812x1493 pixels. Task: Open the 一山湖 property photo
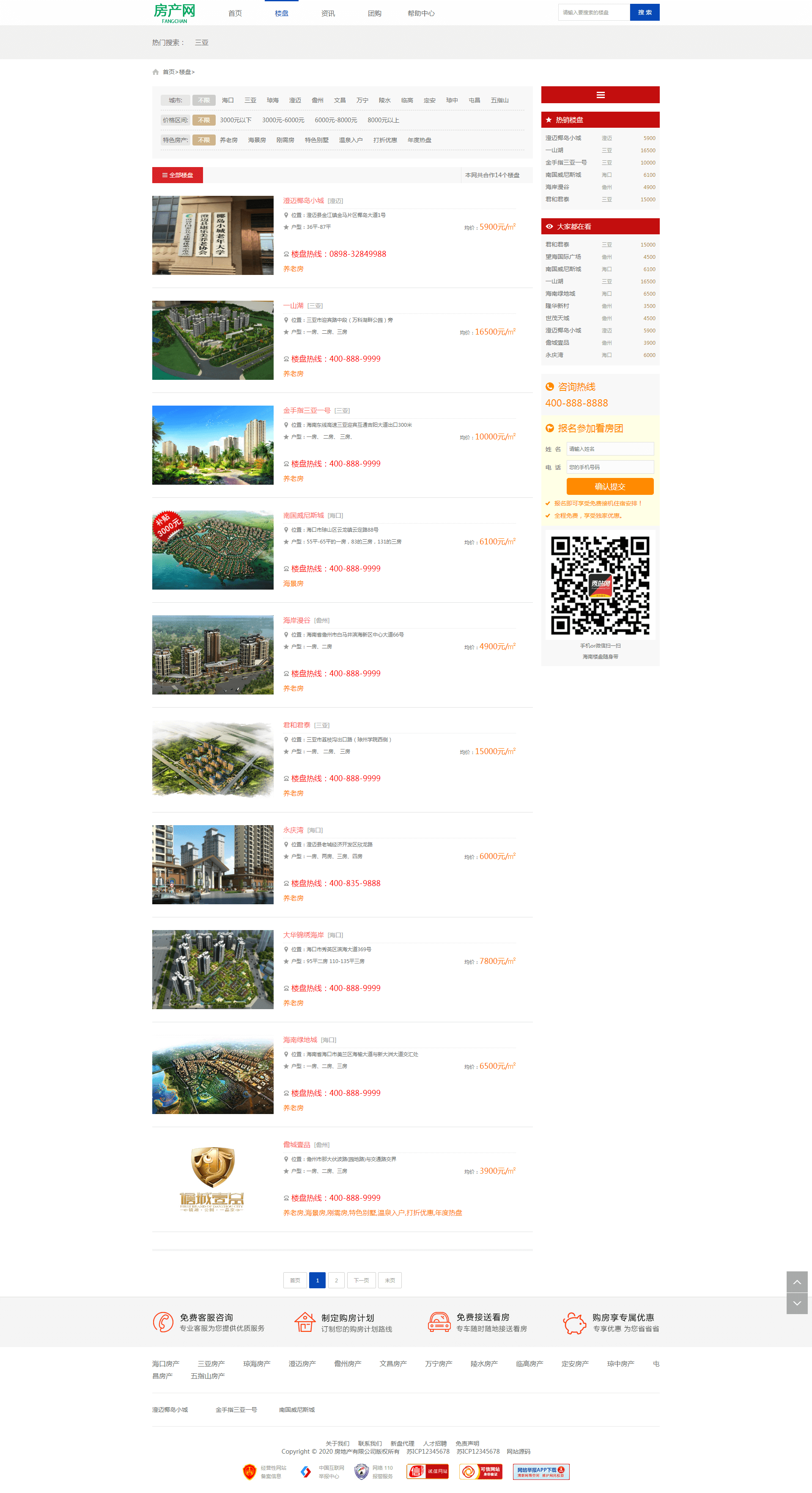pos(213,340)
